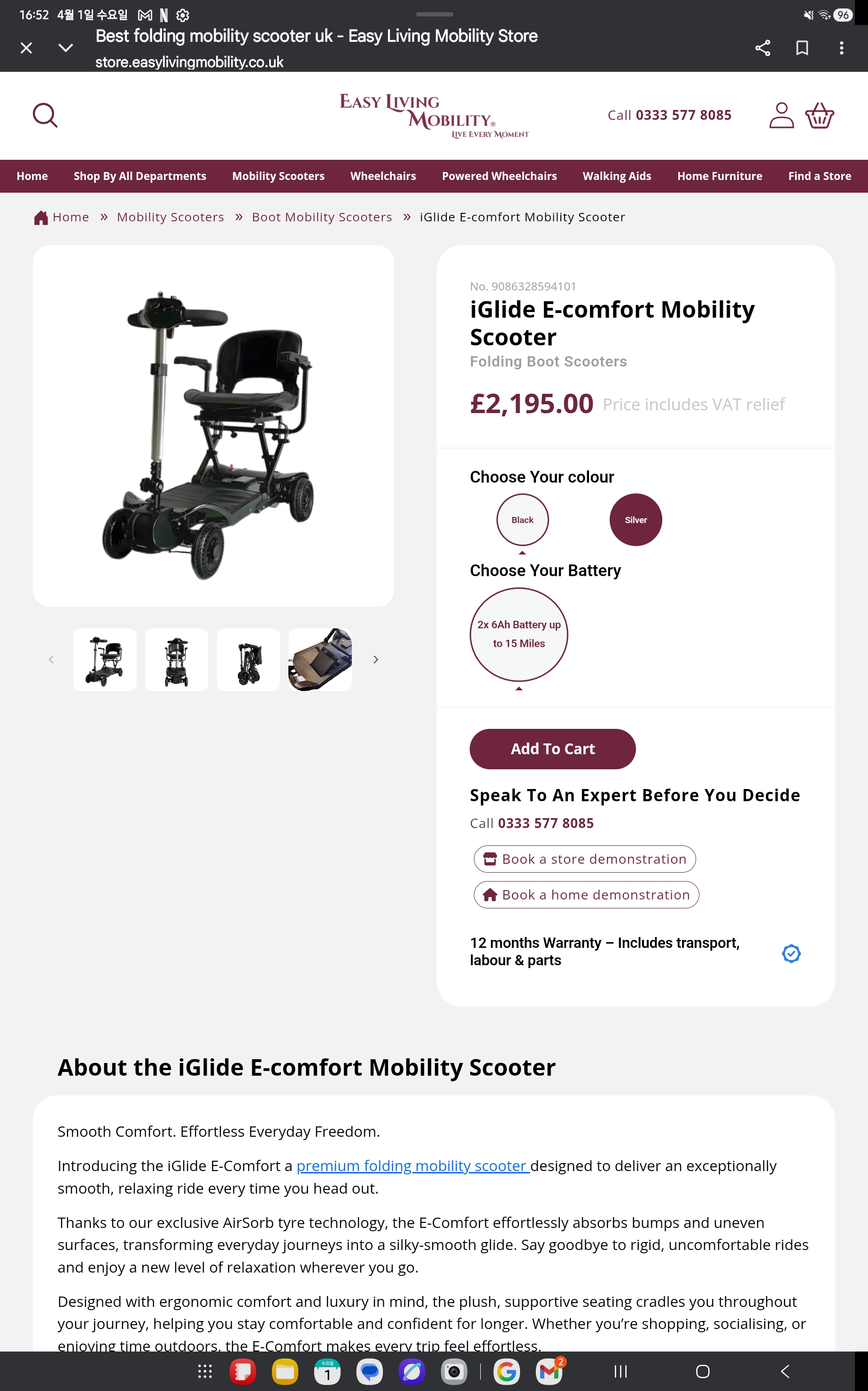Open the premium folding mobility scooter link
868x1391 pixels.
pyautogui.click(x=411, y=1166)
